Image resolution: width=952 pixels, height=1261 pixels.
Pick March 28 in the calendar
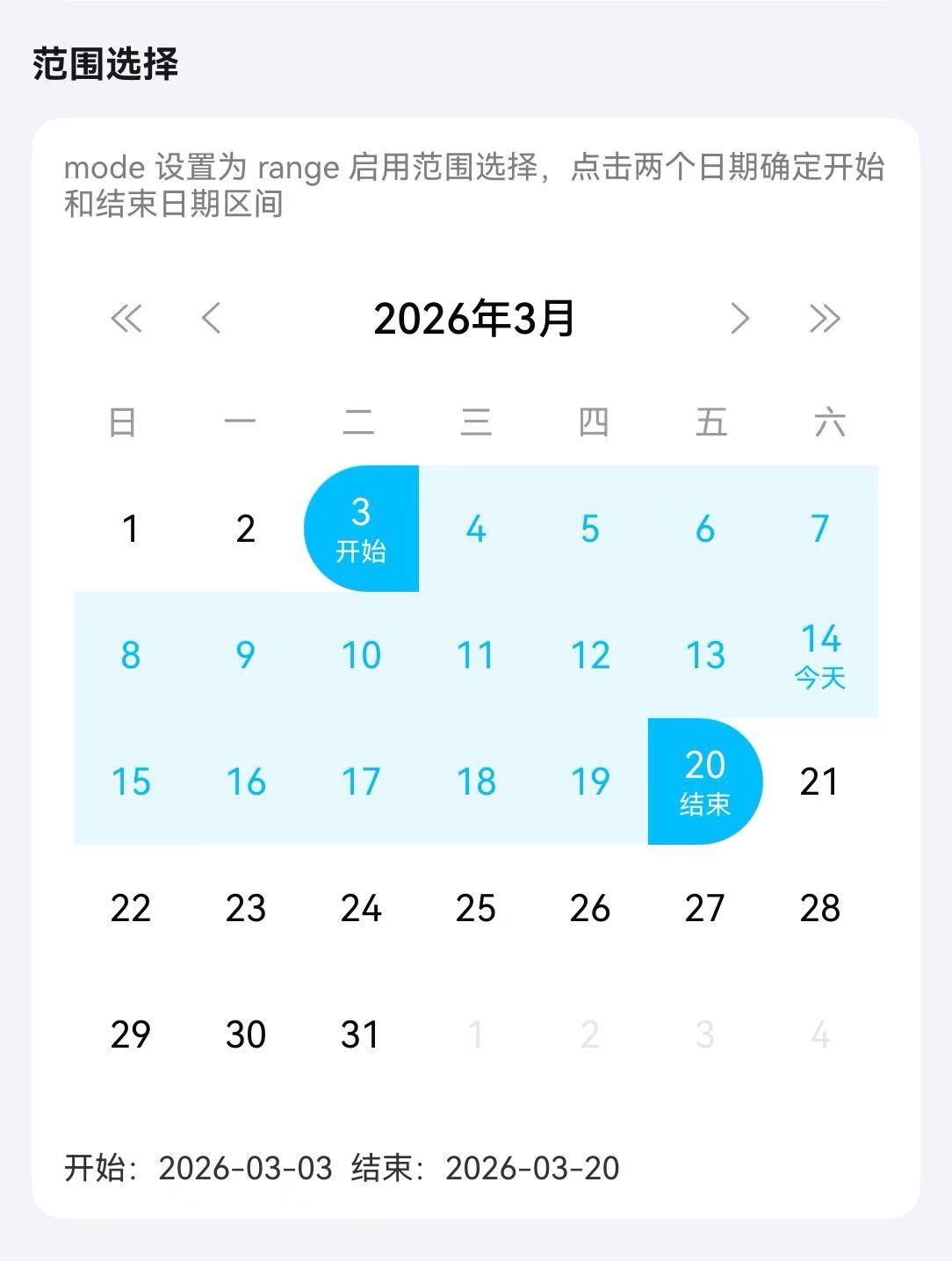point(820,908)
